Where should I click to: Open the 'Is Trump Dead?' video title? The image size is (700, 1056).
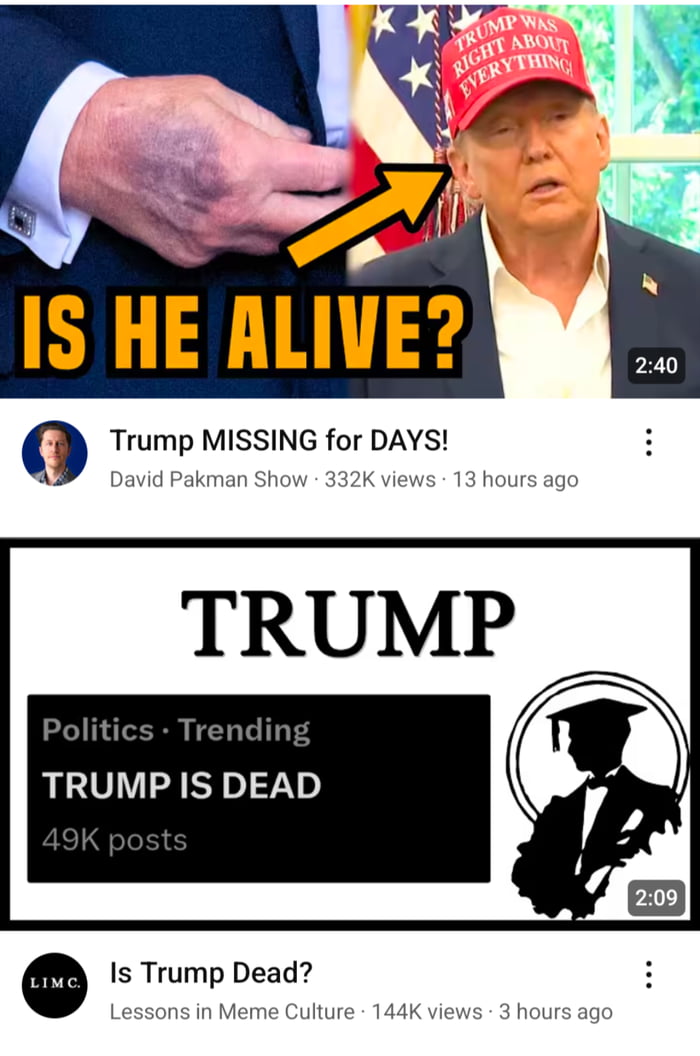(x=211, y=971)
